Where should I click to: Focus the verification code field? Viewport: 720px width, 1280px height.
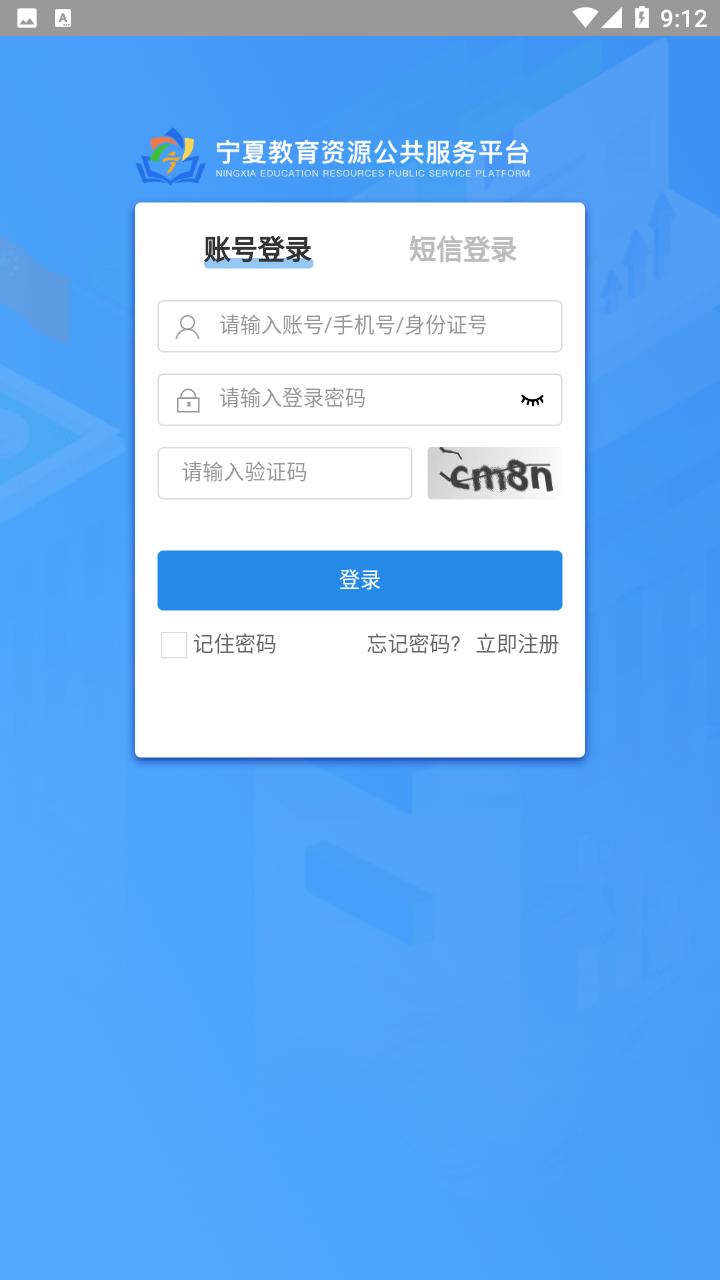tap(285, 473)
